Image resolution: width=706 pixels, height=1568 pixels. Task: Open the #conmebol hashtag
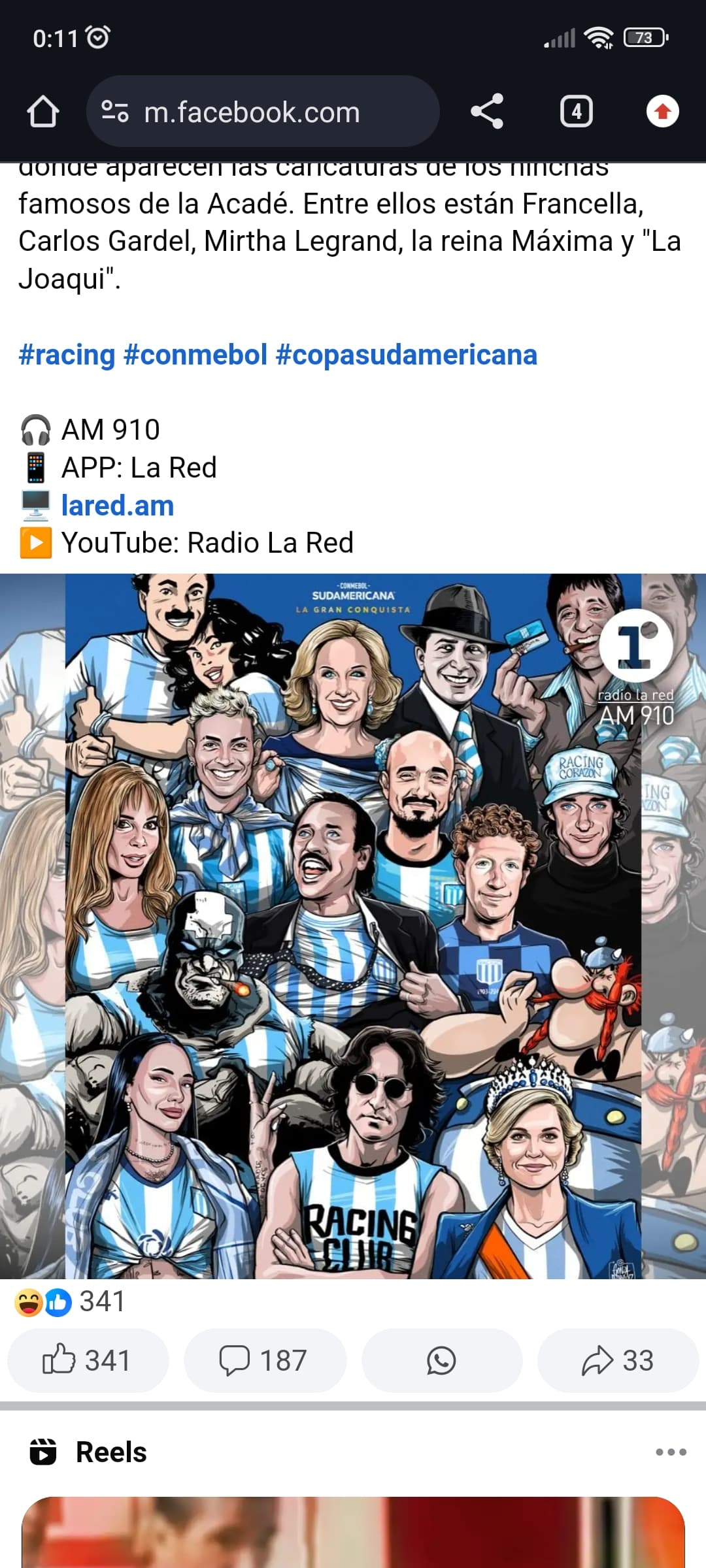coord(195,355)
